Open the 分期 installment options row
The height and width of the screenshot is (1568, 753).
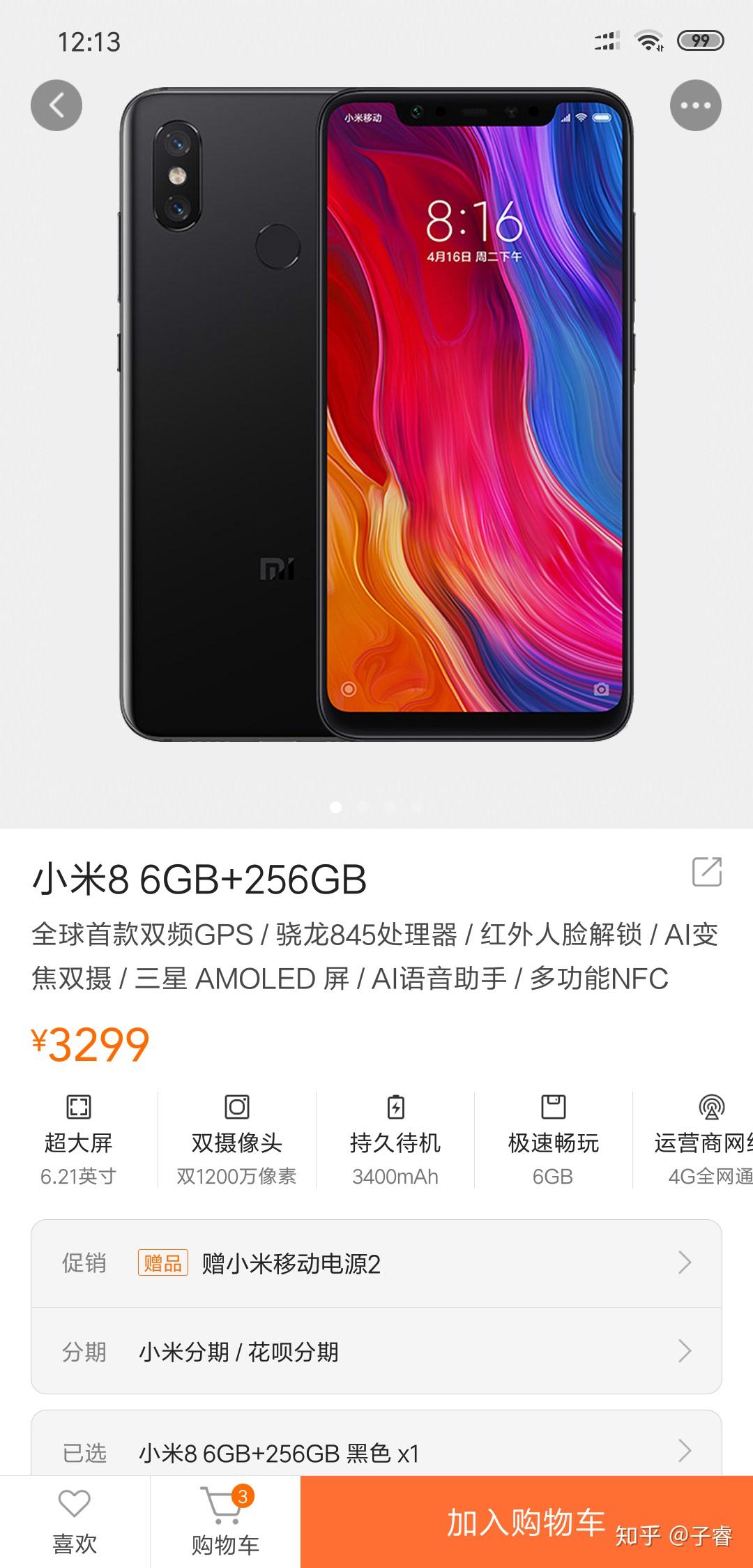pyautogui.click(x=376, y=1351)
